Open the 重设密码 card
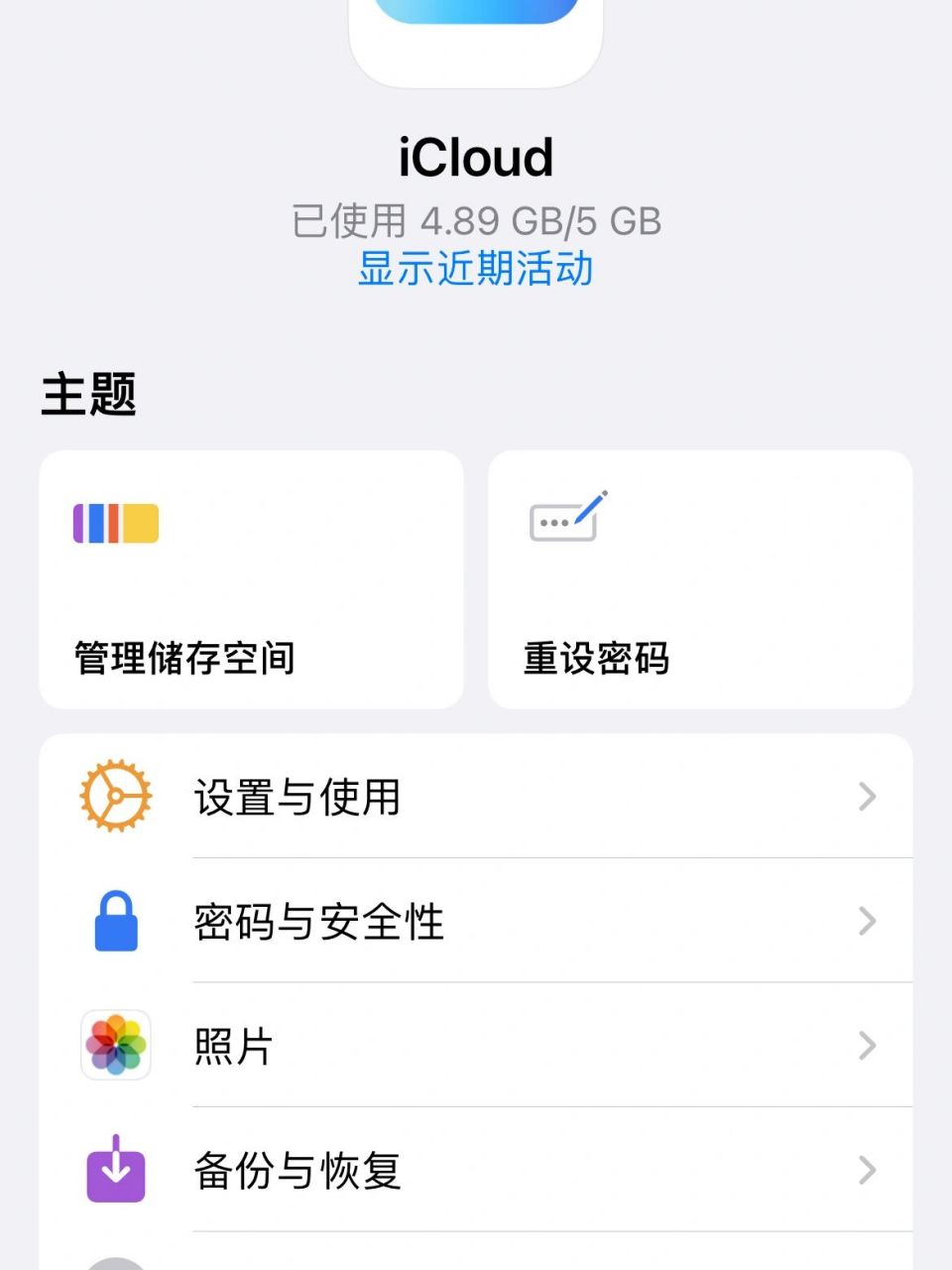This screenshot has width=952, height=1270. click(700, 580)
